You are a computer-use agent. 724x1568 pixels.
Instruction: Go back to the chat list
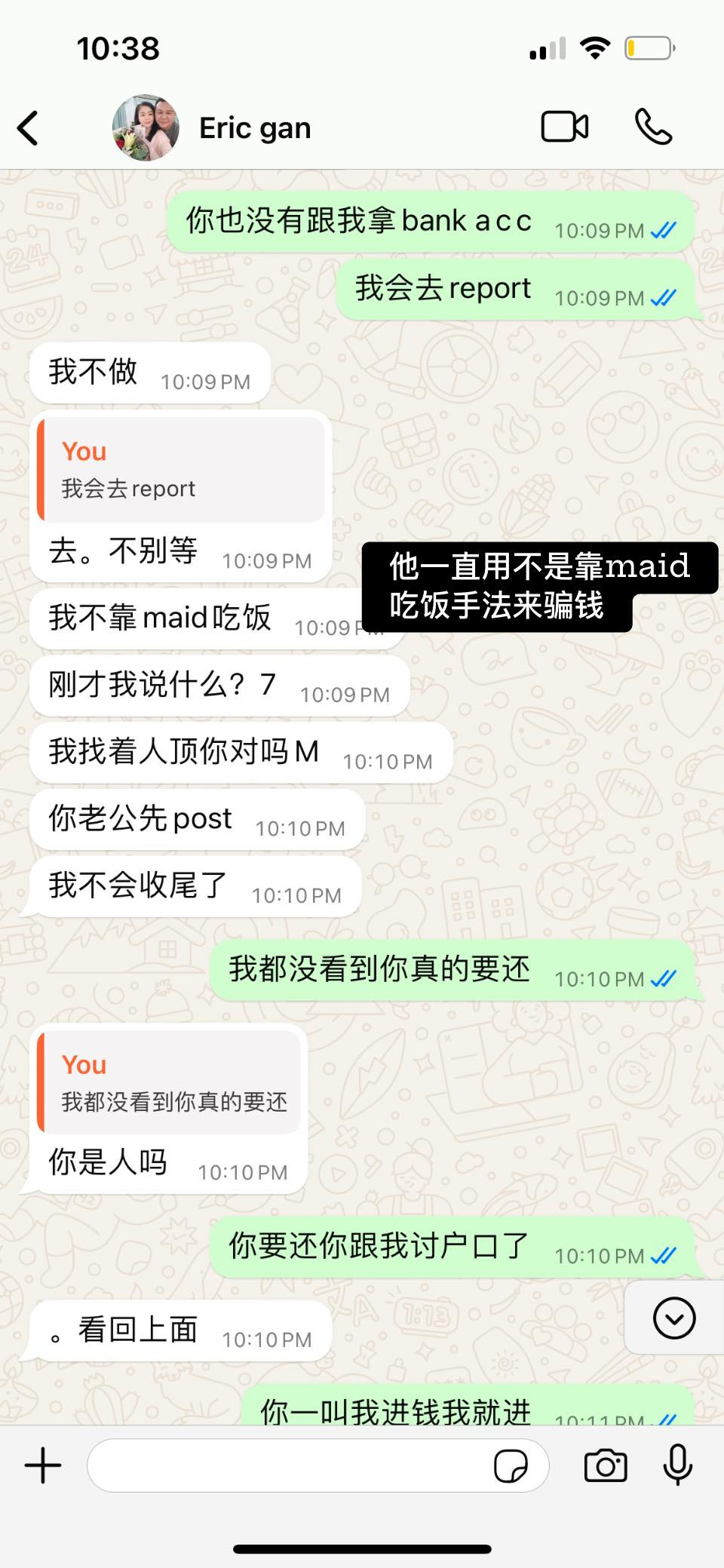tap(29, 128)
